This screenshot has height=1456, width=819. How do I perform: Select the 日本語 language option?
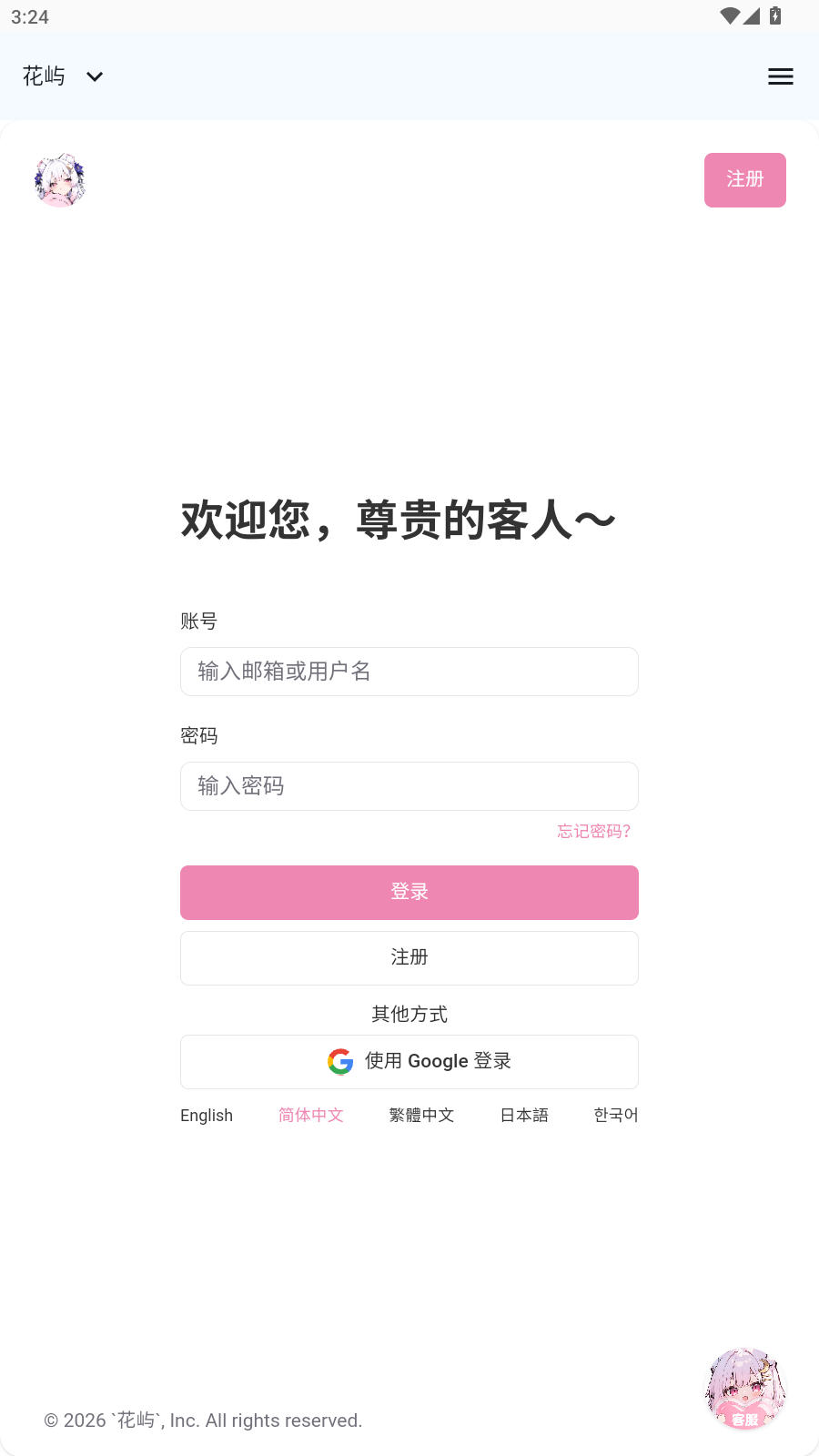pos(524,1115)
